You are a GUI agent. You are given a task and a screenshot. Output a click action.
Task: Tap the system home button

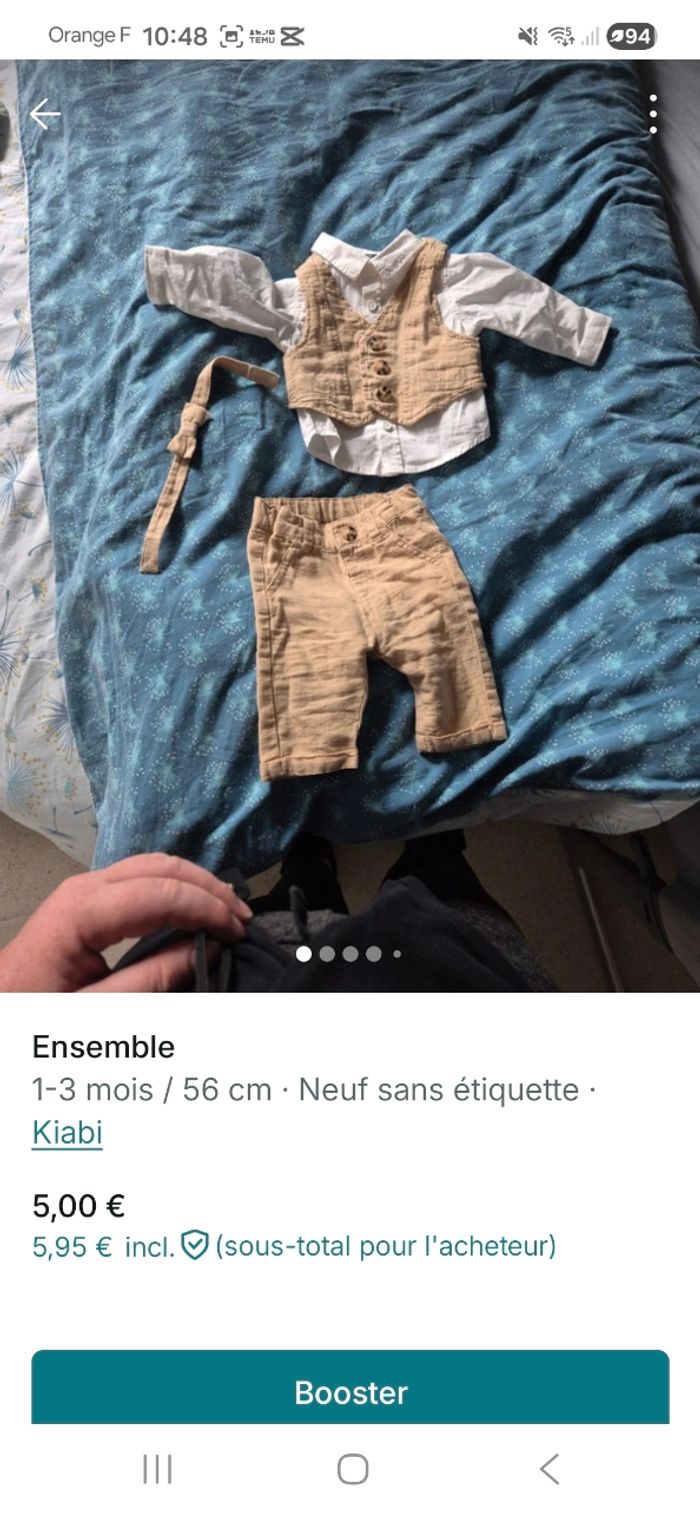(x=352, y=1469)
